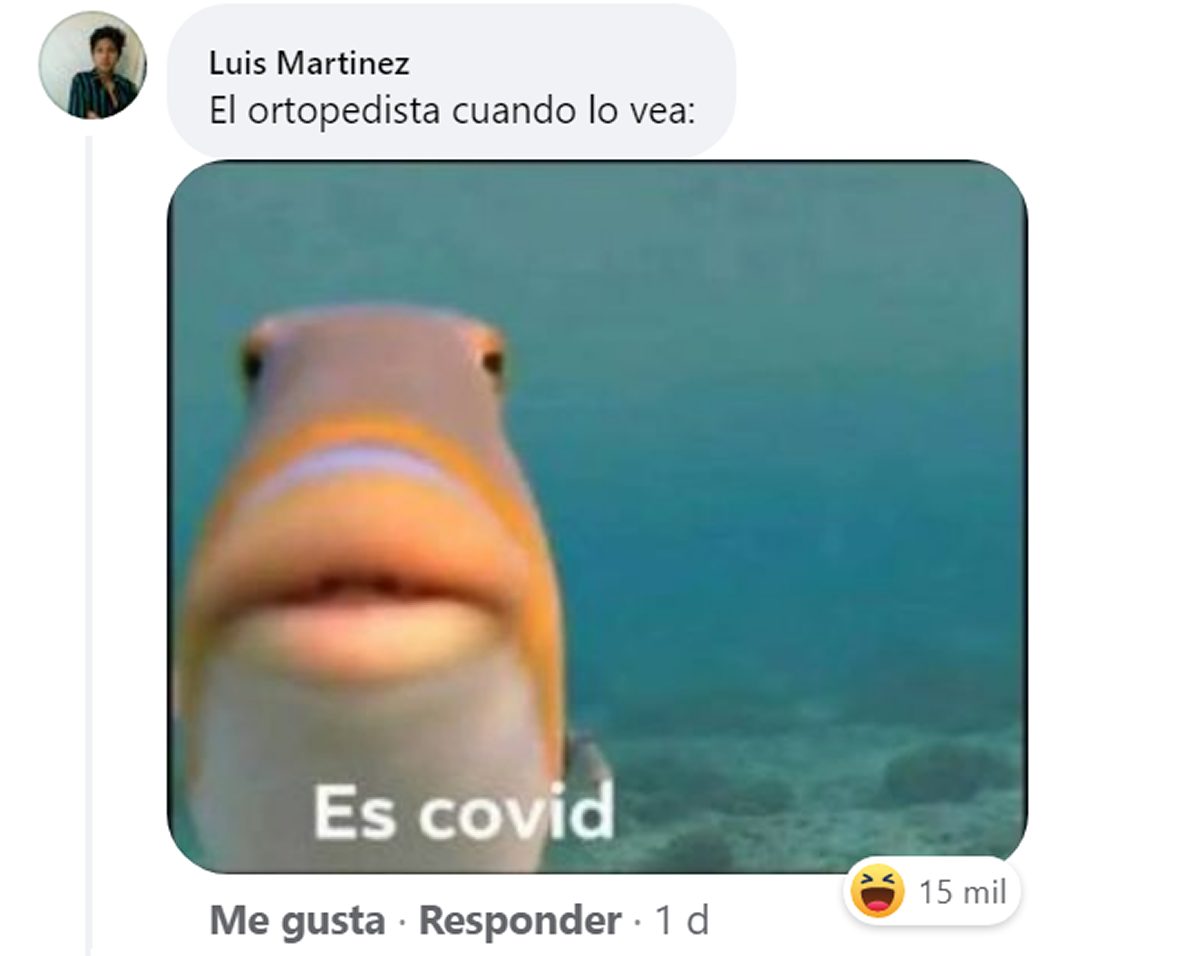
Task: Open Luis Martinez's profile picture
Action: click(92, 66)
